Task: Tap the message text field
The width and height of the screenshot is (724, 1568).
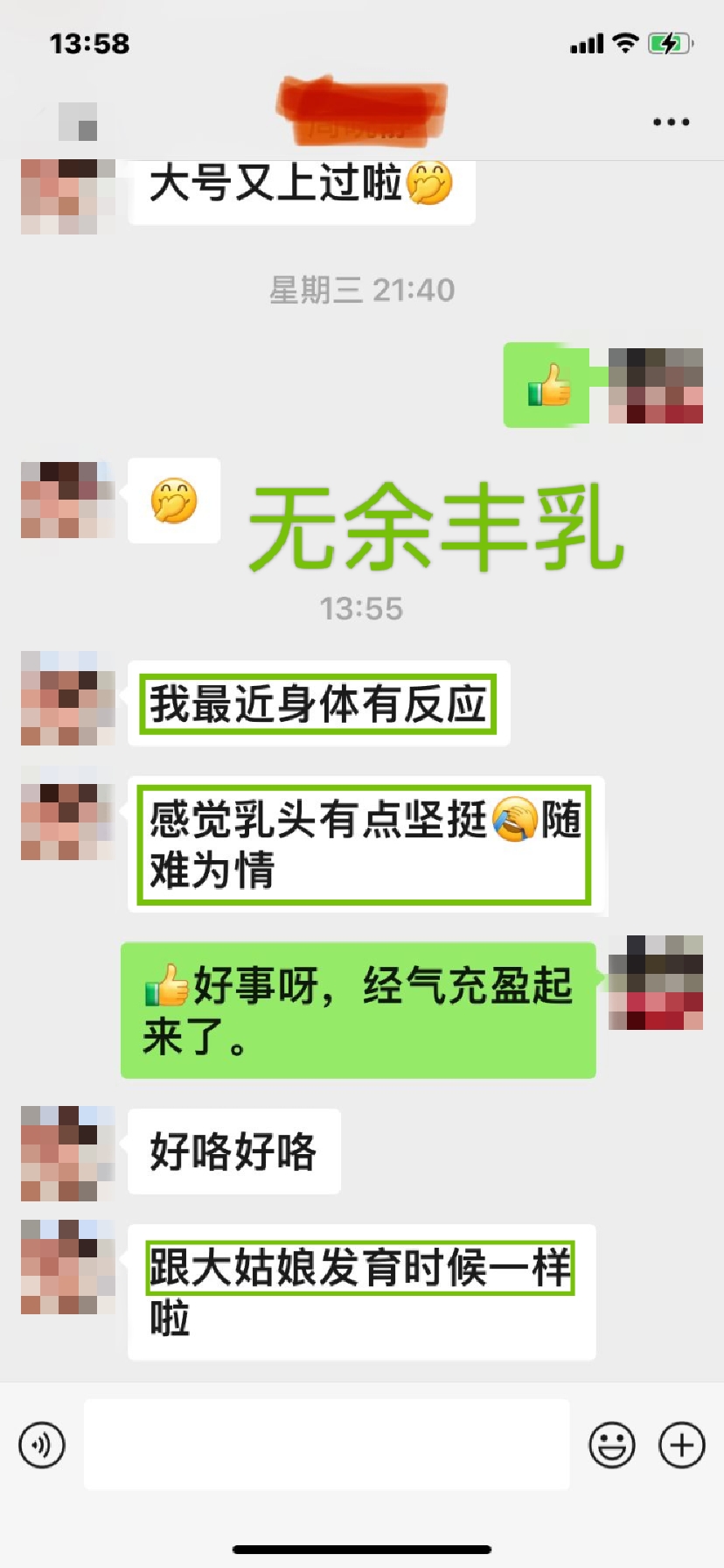Action: [x=327, y=1445]
